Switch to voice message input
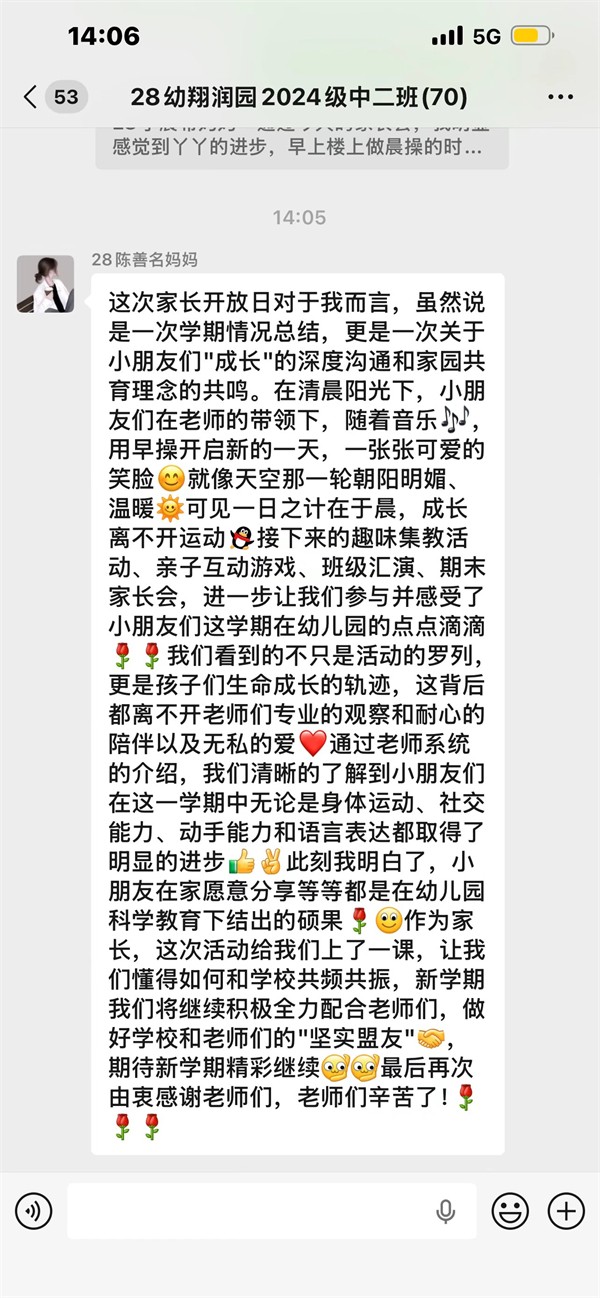 point(33,1211)
